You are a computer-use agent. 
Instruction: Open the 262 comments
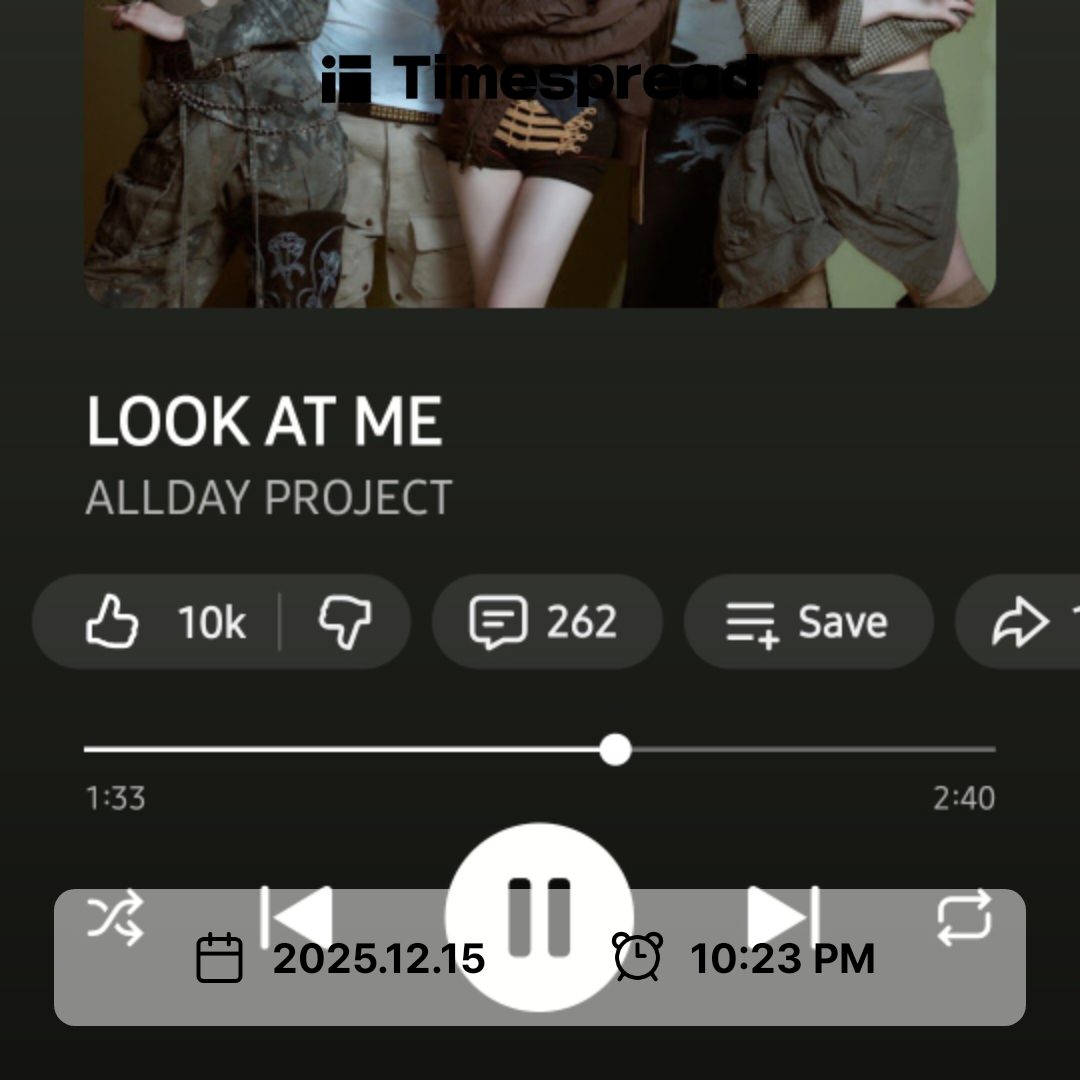coord(546,622)
